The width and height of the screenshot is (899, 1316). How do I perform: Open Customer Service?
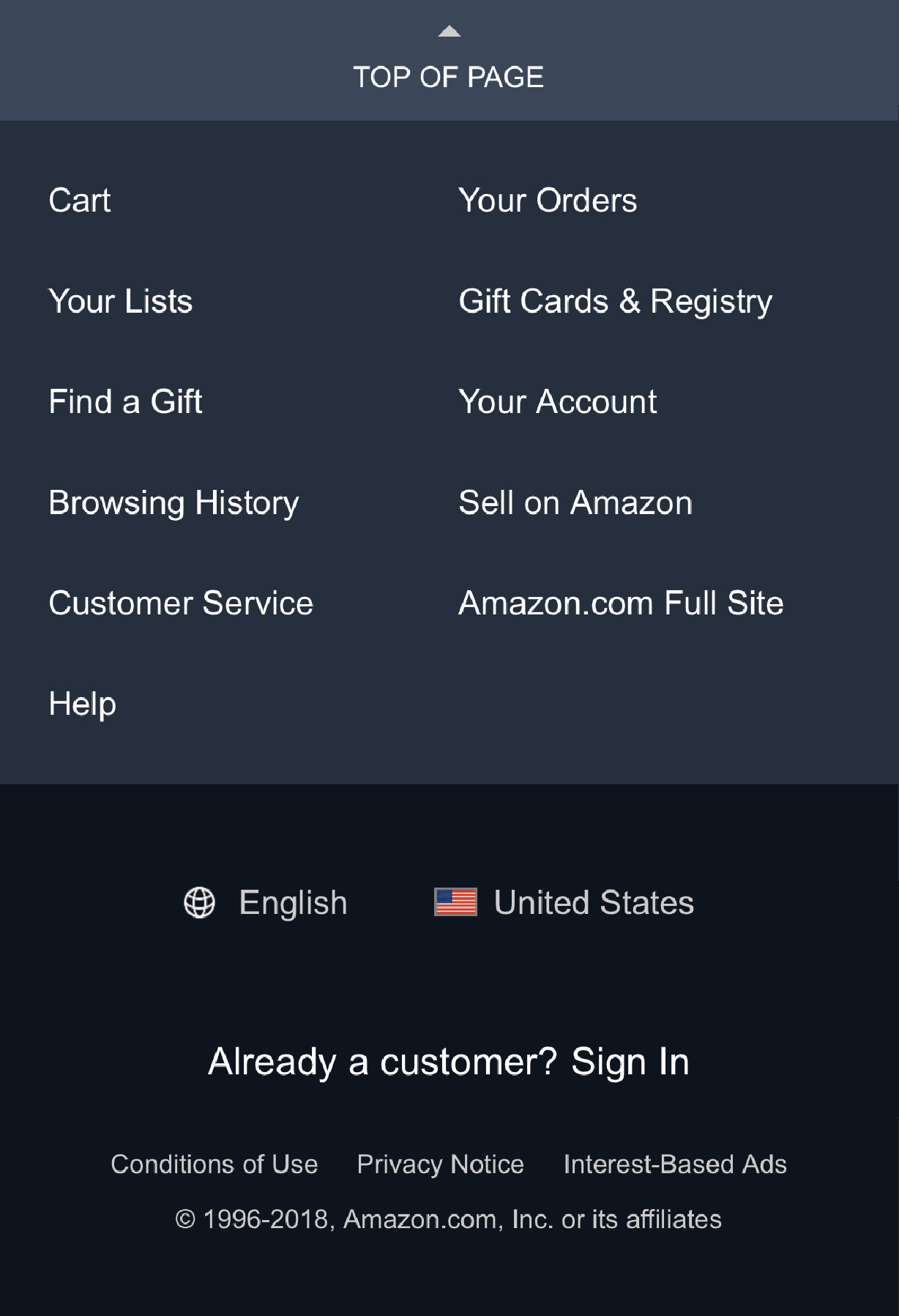point(181,603)
